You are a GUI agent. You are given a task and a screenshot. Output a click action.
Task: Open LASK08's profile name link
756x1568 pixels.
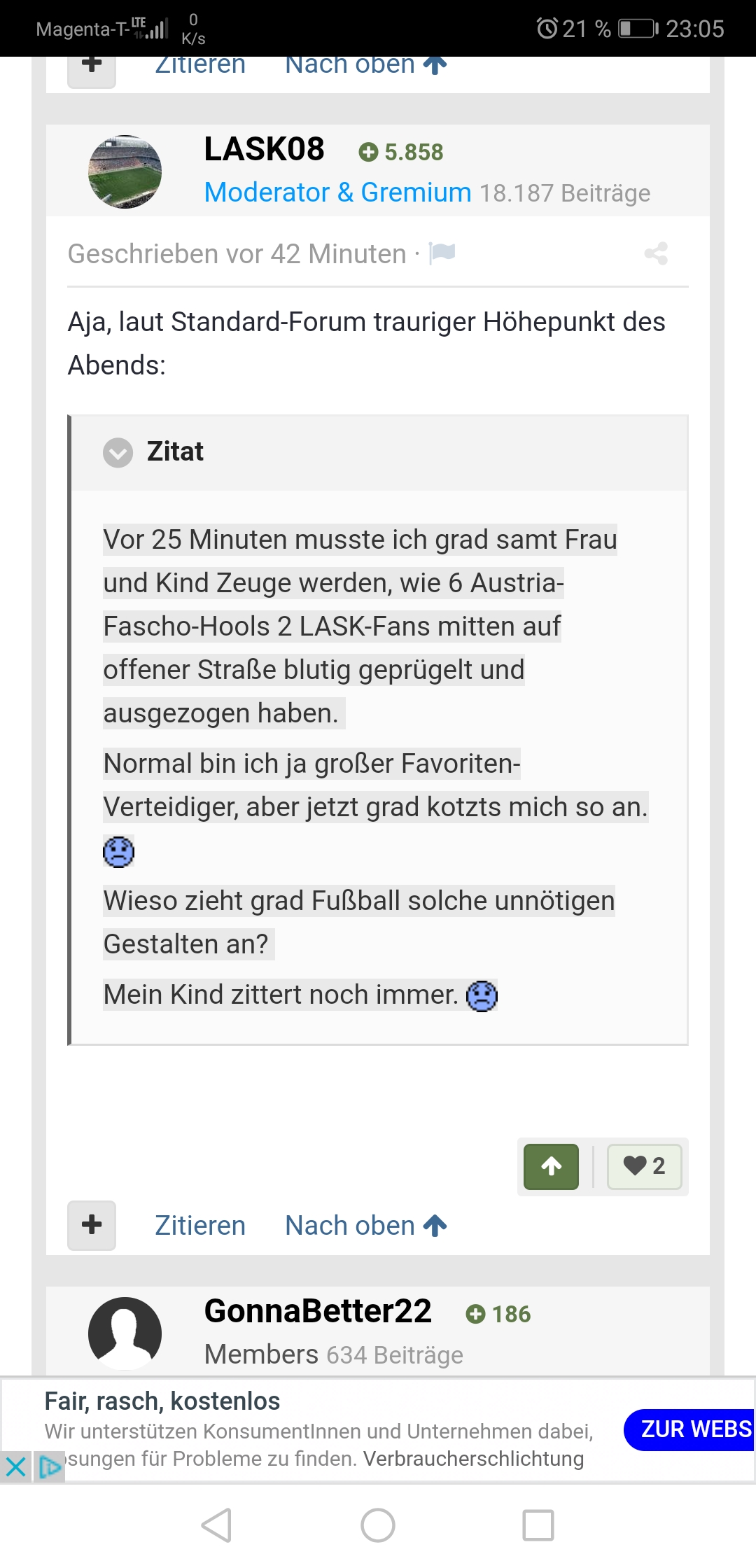pos(264,149)
